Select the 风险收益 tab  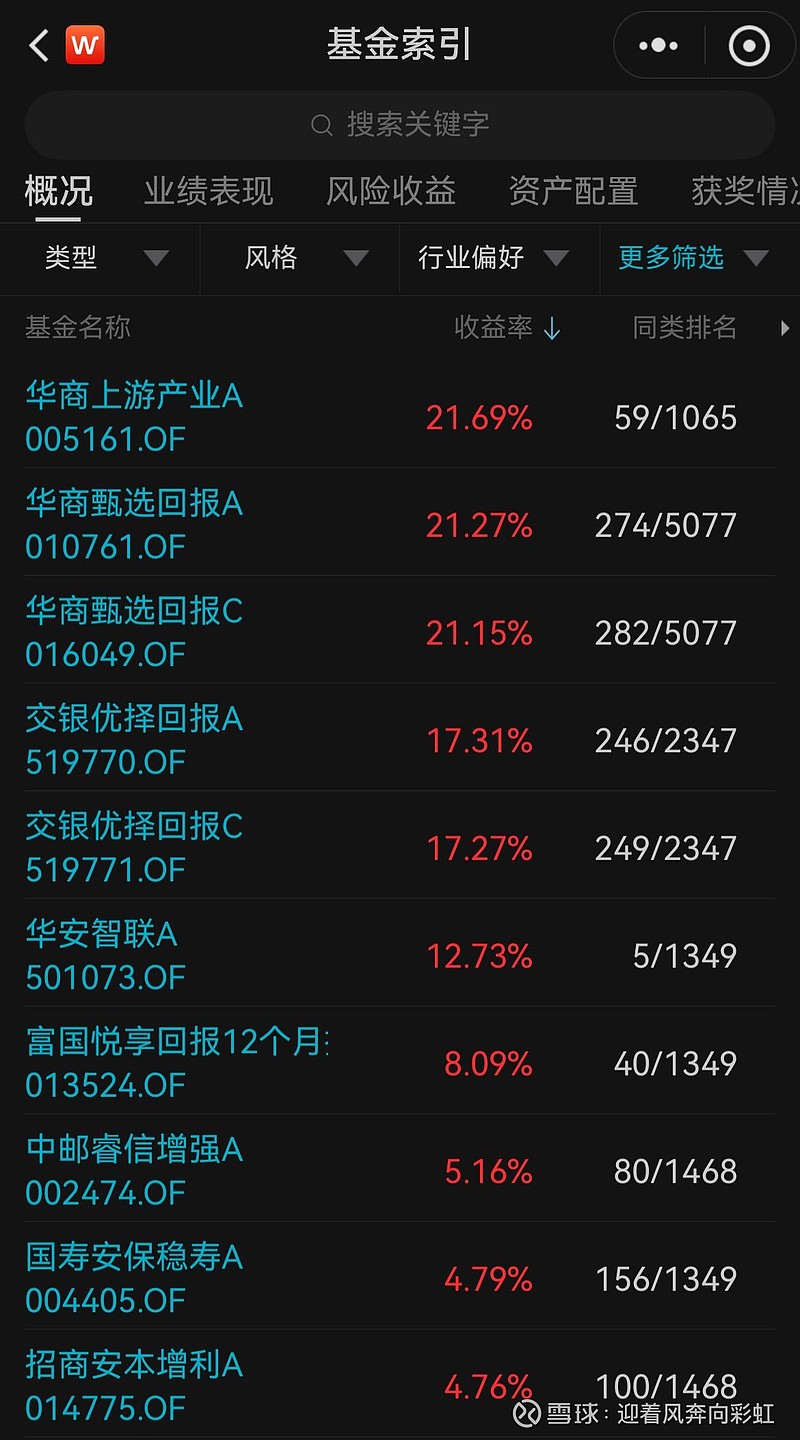click(390, 191)
